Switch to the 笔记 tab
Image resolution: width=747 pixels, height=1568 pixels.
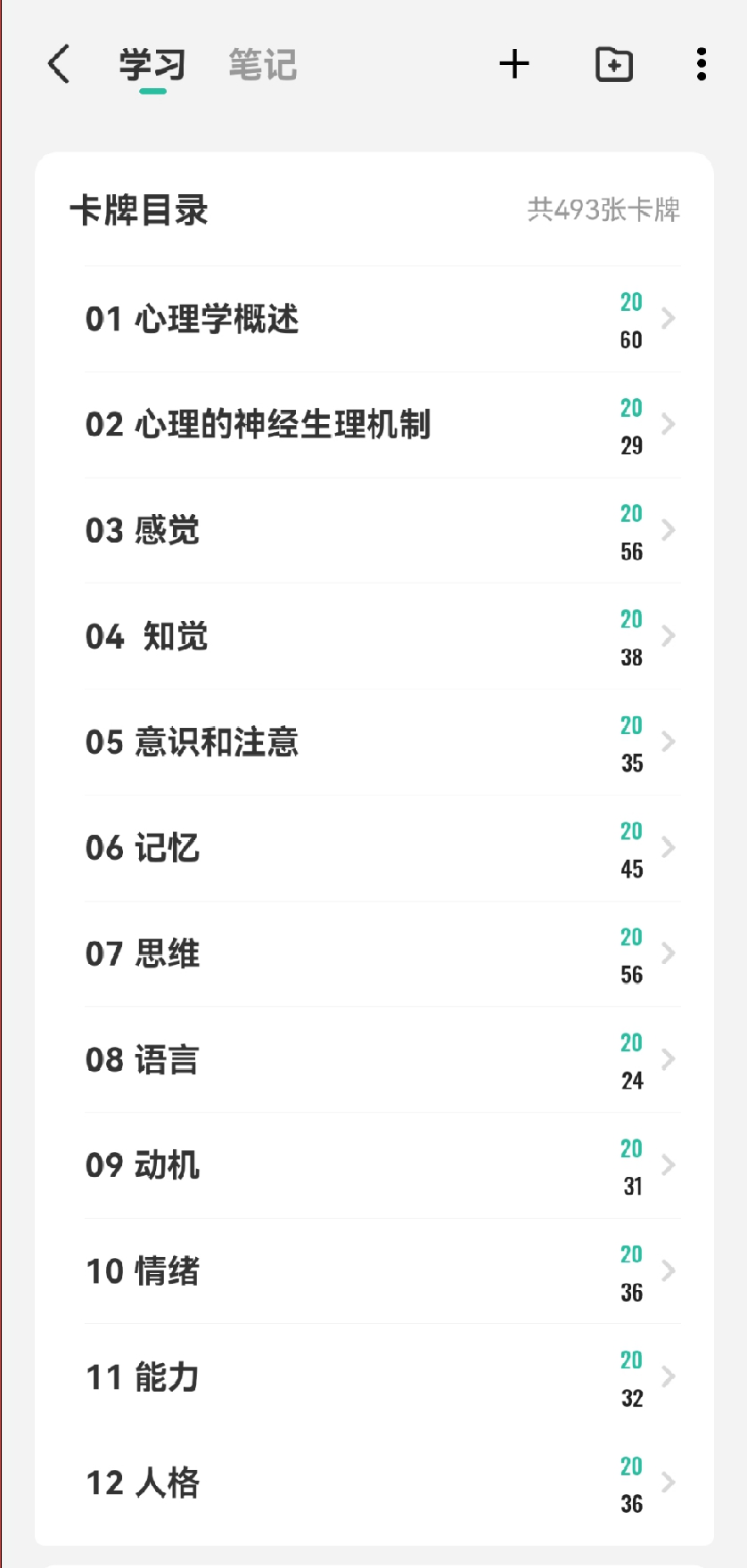click(262, 64)
